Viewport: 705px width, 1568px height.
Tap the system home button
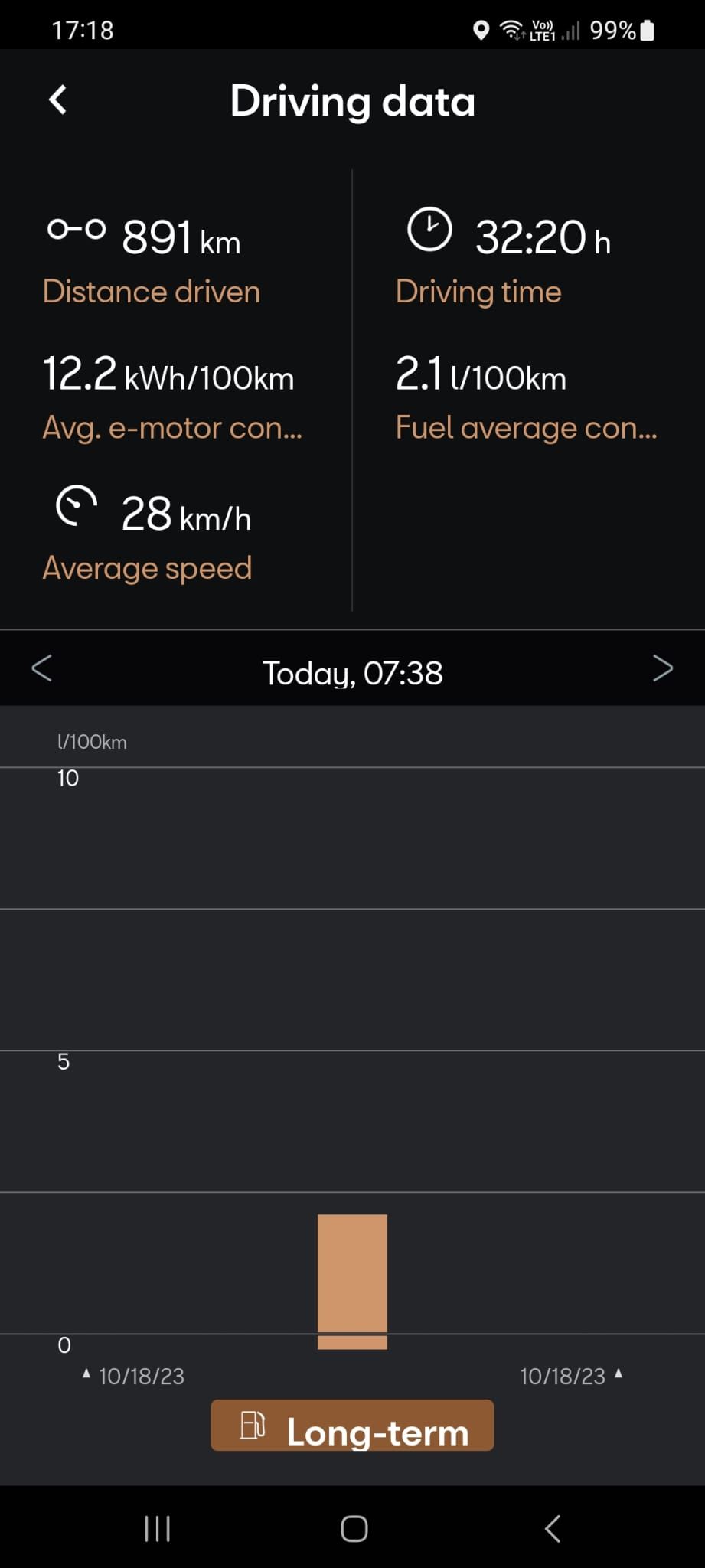click(x=354, y=1528)
